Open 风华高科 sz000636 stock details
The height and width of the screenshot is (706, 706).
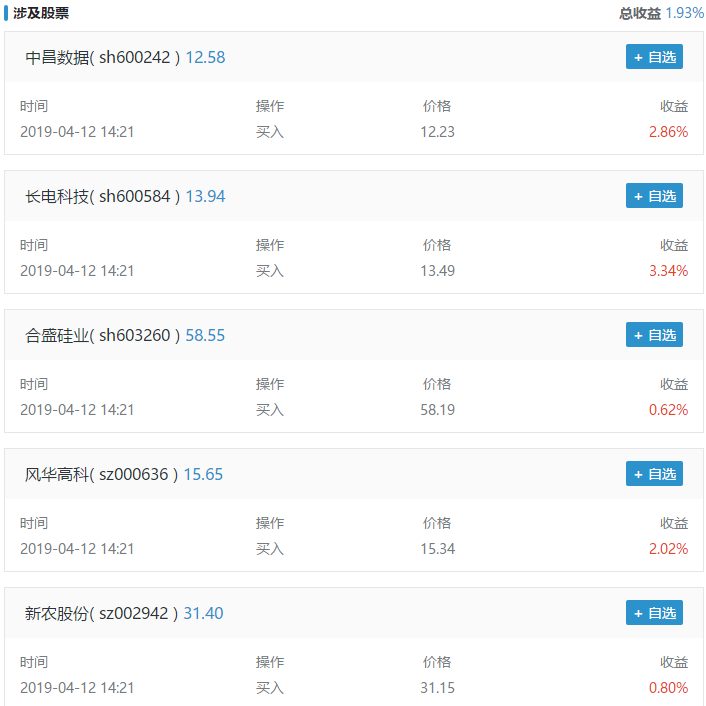click(x=103, y=475)
